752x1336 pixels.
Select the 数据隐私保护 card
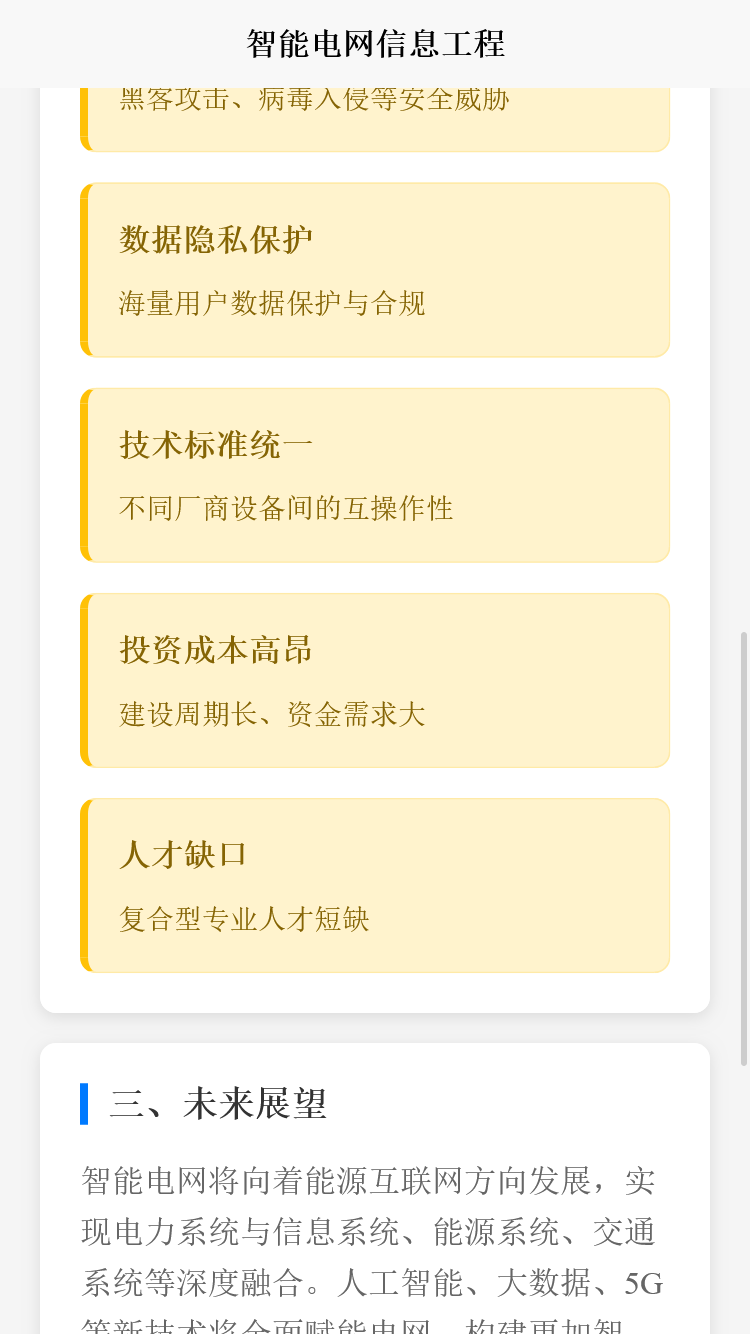375,269
